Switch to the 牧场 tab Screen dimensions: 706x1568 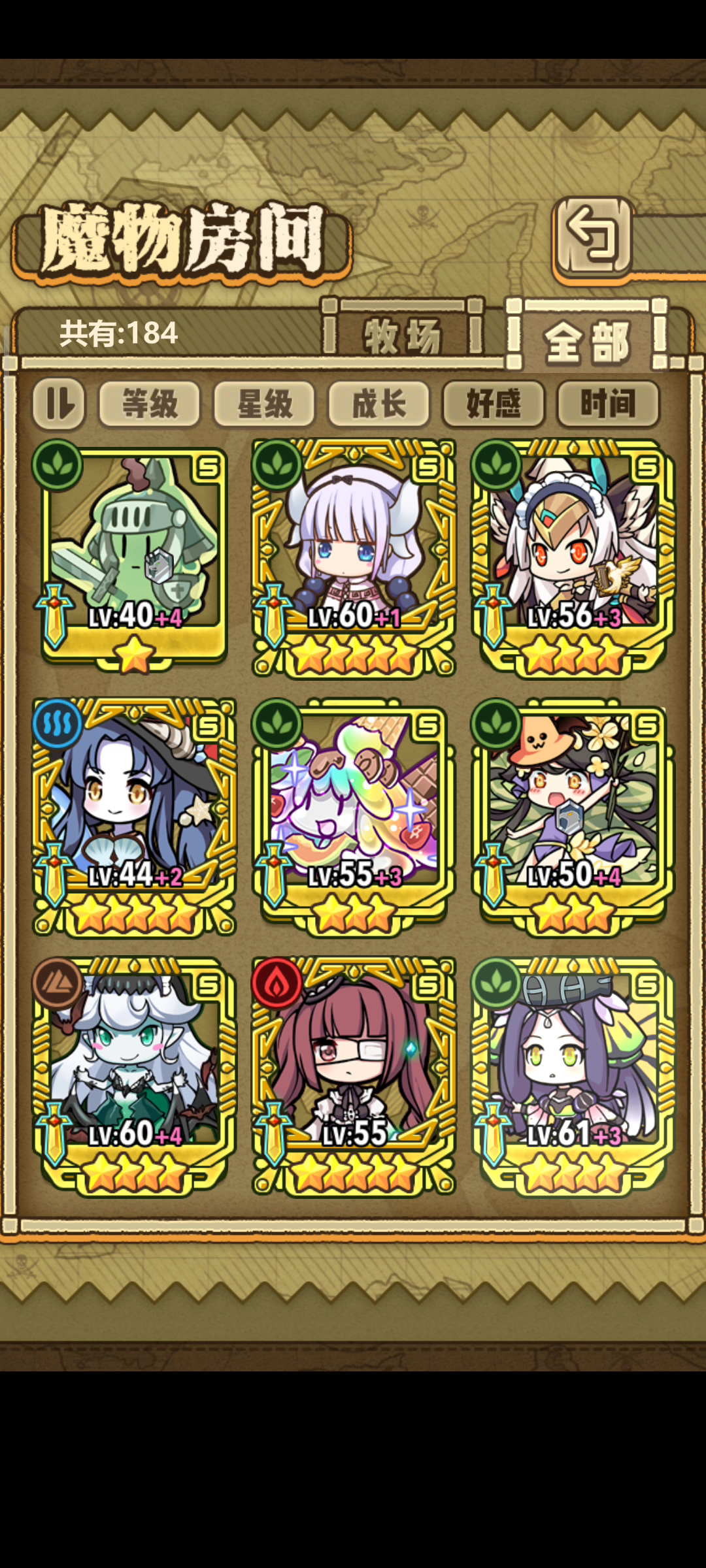(402, 336)
